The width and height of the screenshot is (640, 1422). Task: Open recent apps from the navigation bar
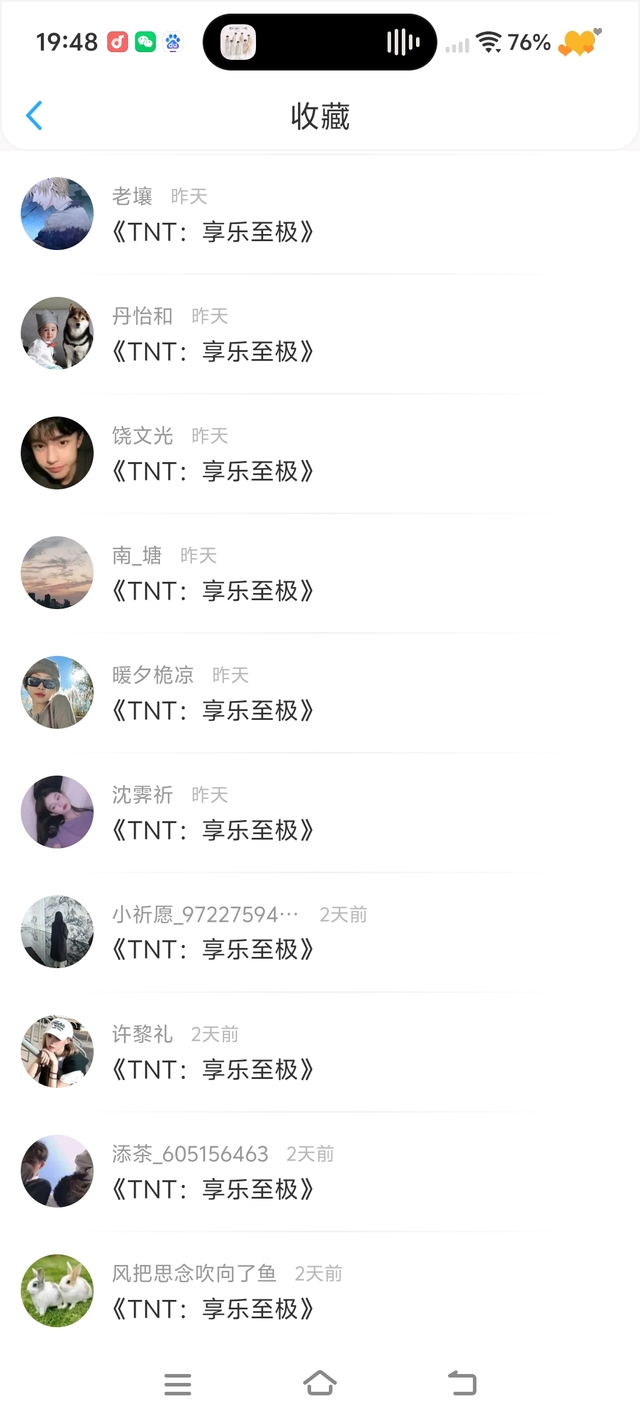[x=178, y=1384]
